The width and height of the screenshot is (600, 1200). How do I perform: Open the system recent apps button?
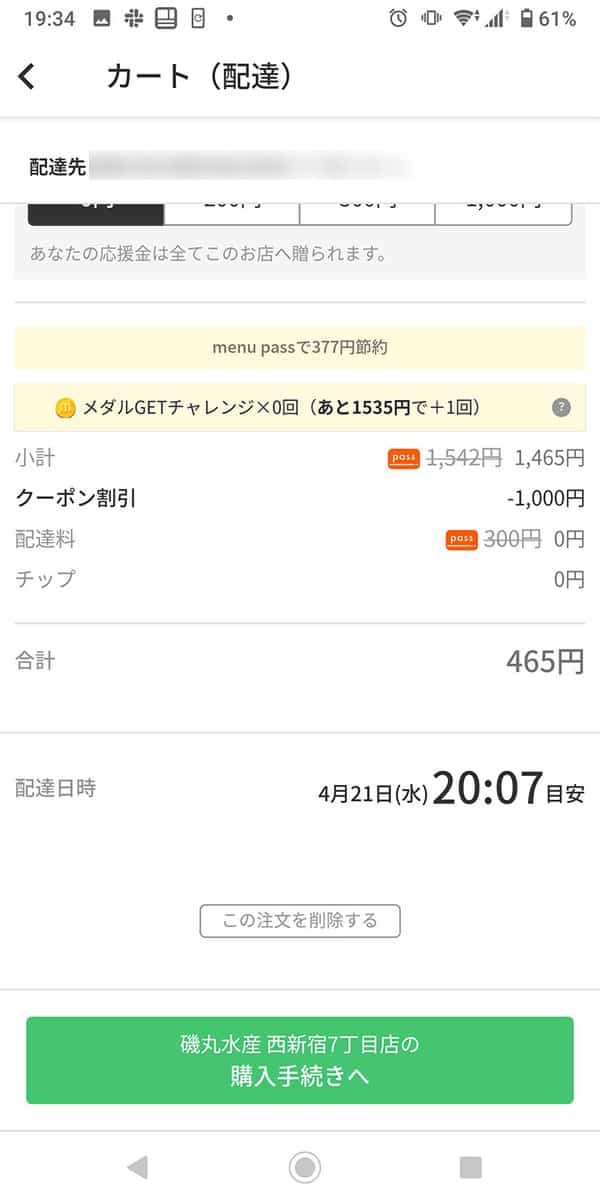click(470, 1167)
